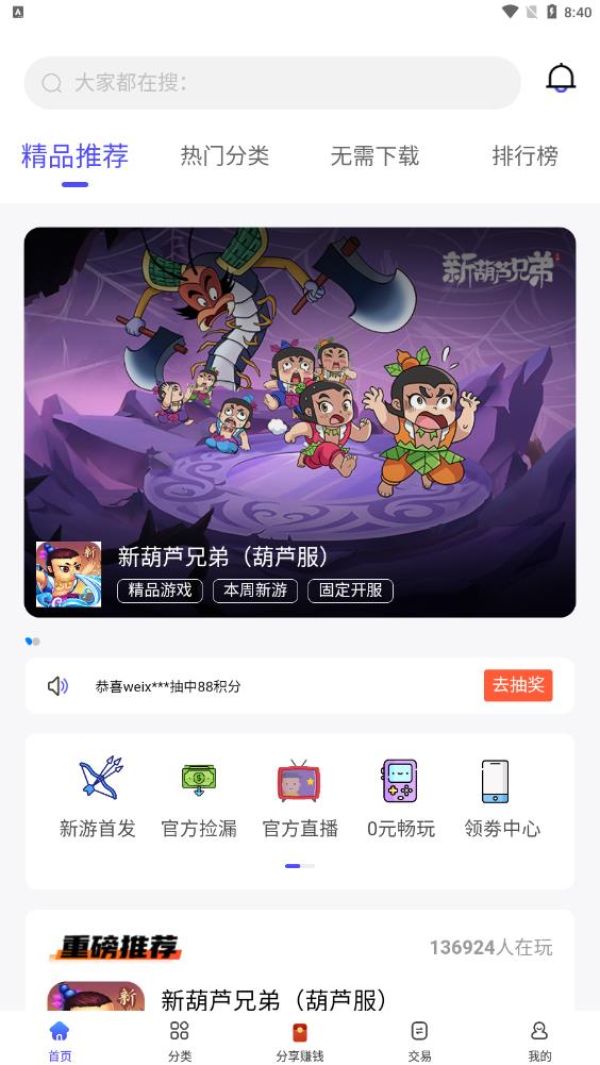The image size is (600, 1065).
Task: Switch to the 排行榜 tab
Action: (x=525, y=156)
